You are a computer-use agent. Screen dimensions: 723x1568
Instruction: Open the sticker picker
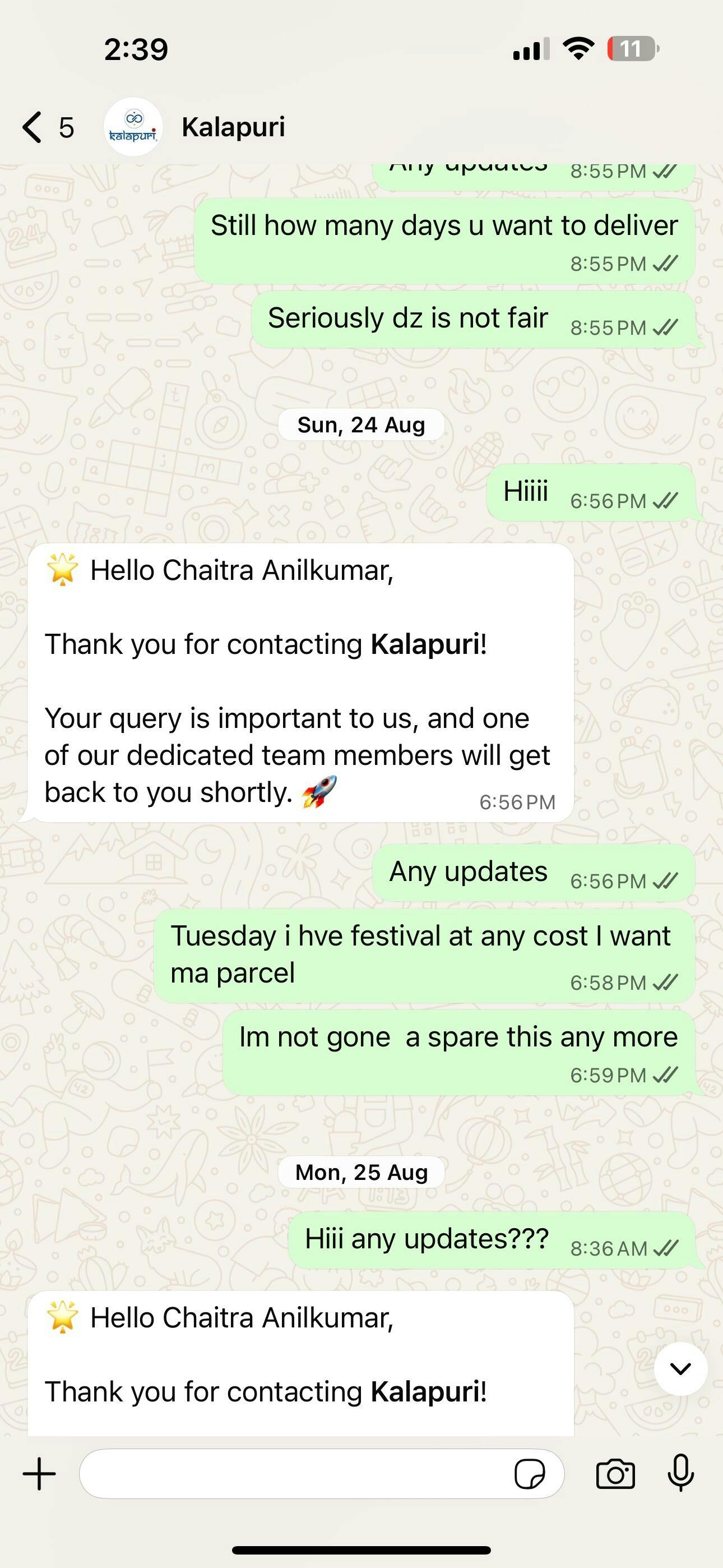(530, 1474)
